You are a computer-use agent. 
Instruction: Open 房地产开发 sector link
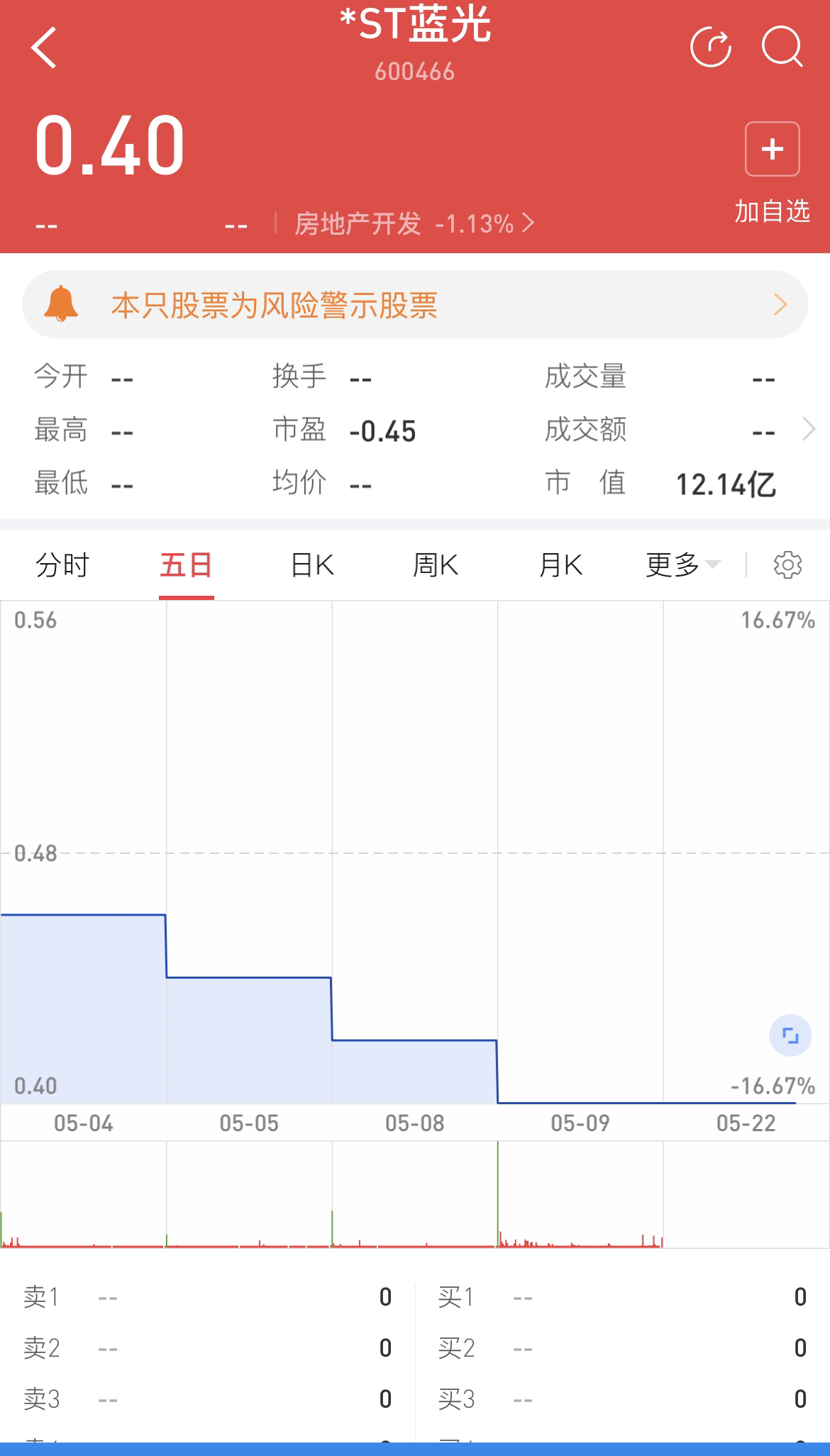(414, 224)
